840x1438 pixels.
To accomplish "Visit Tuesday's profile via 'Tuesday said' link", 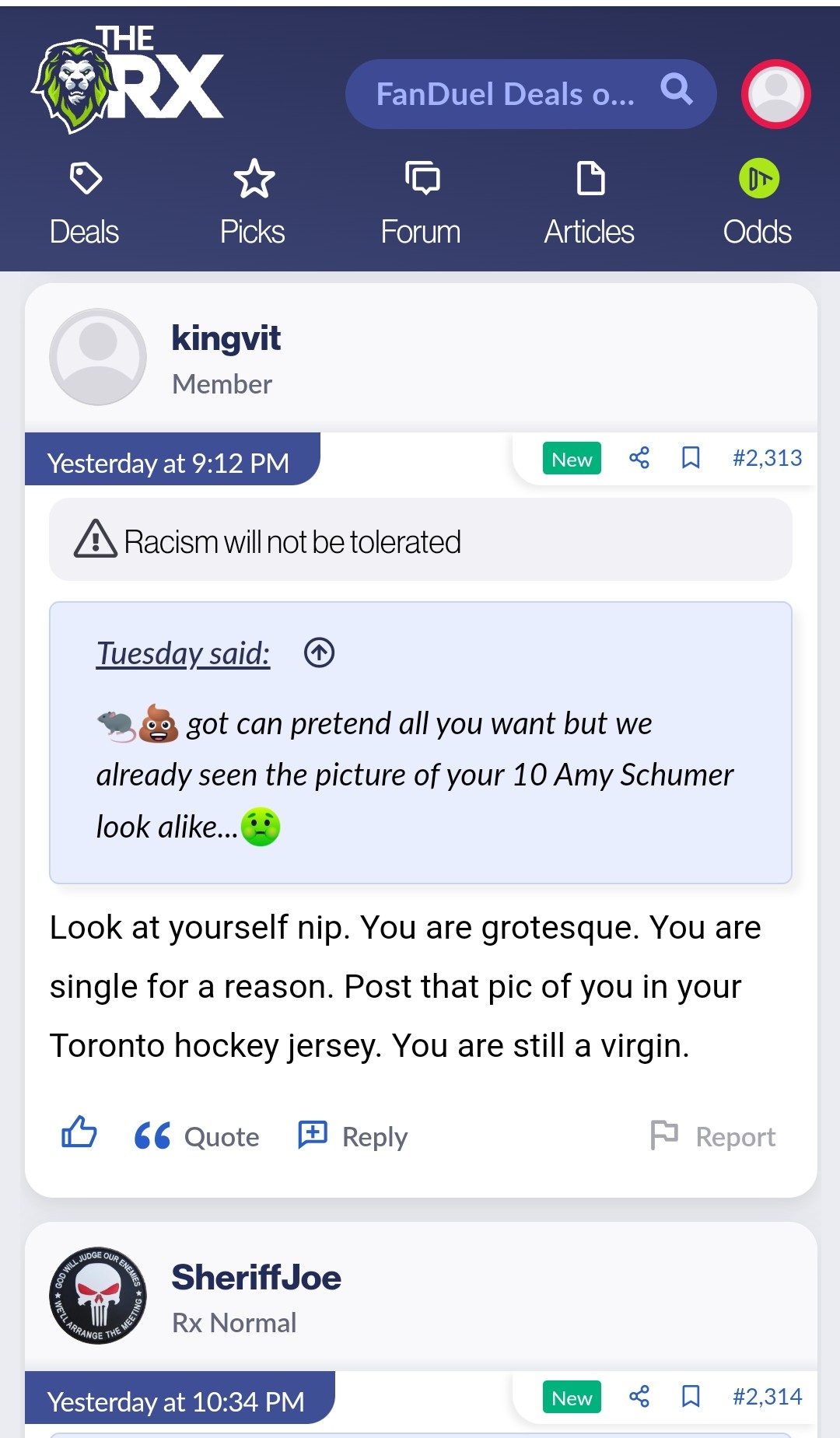I will [x=182, y=653].
